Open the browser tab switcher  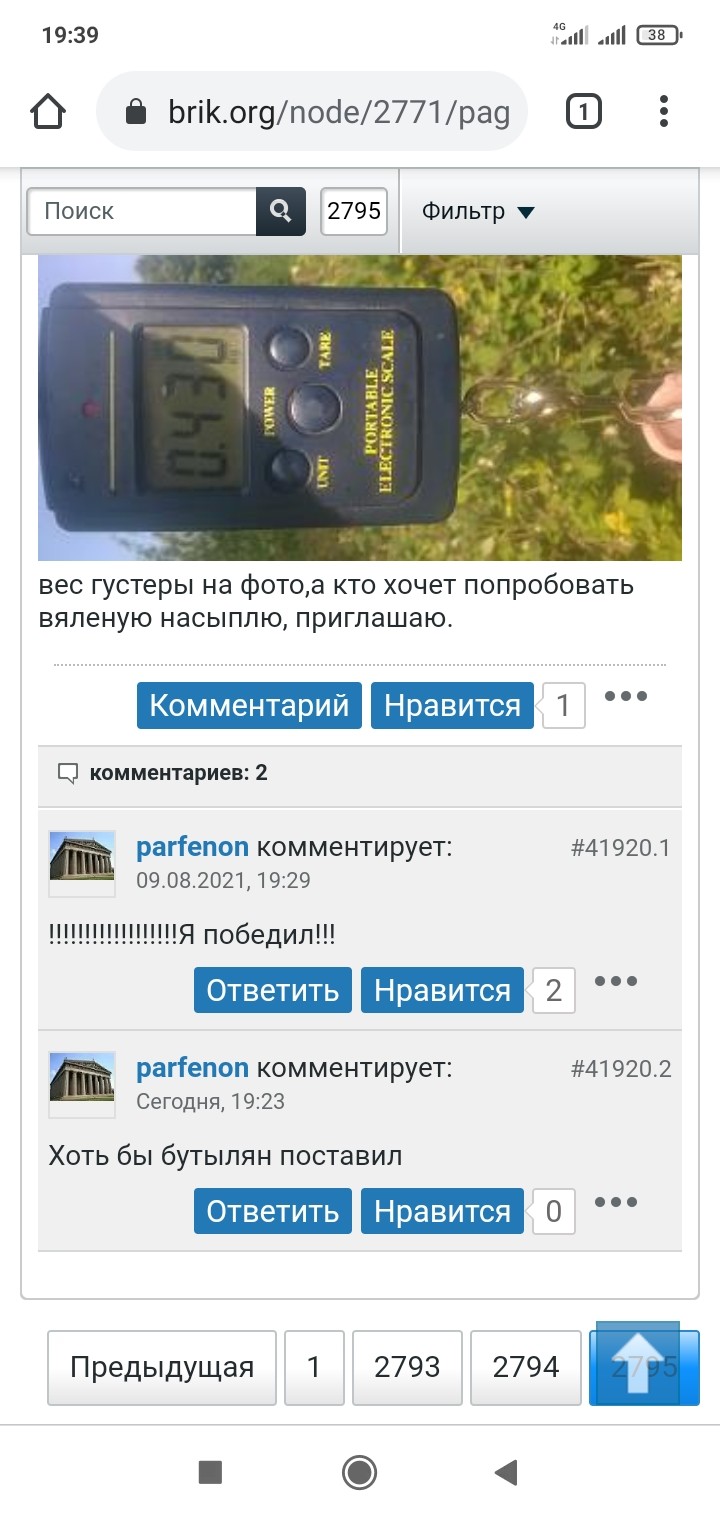pyautogui.click(x=584, y=111)
